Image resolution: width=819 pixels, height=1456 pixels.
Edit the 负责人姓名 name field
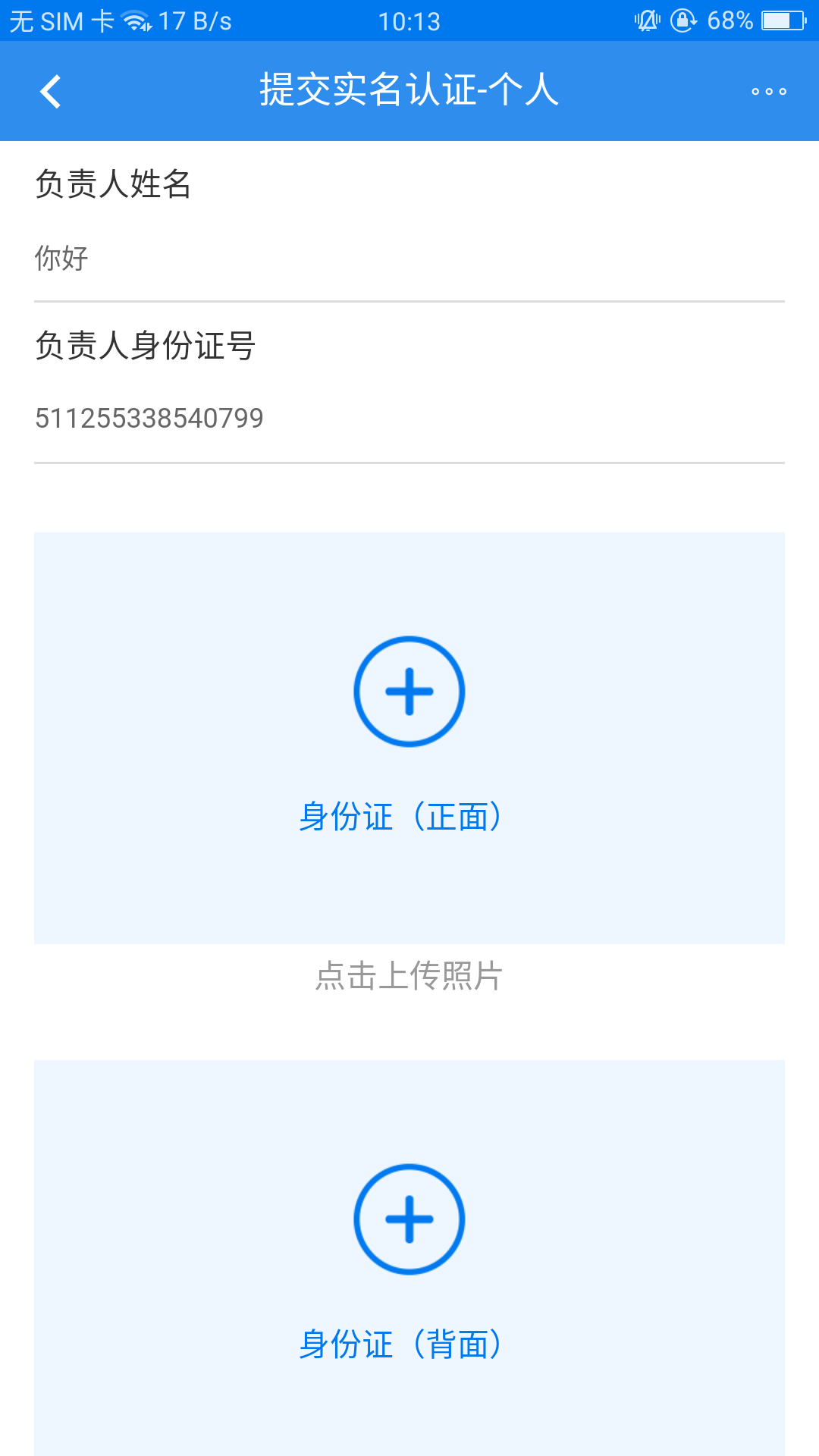(409, 259)
